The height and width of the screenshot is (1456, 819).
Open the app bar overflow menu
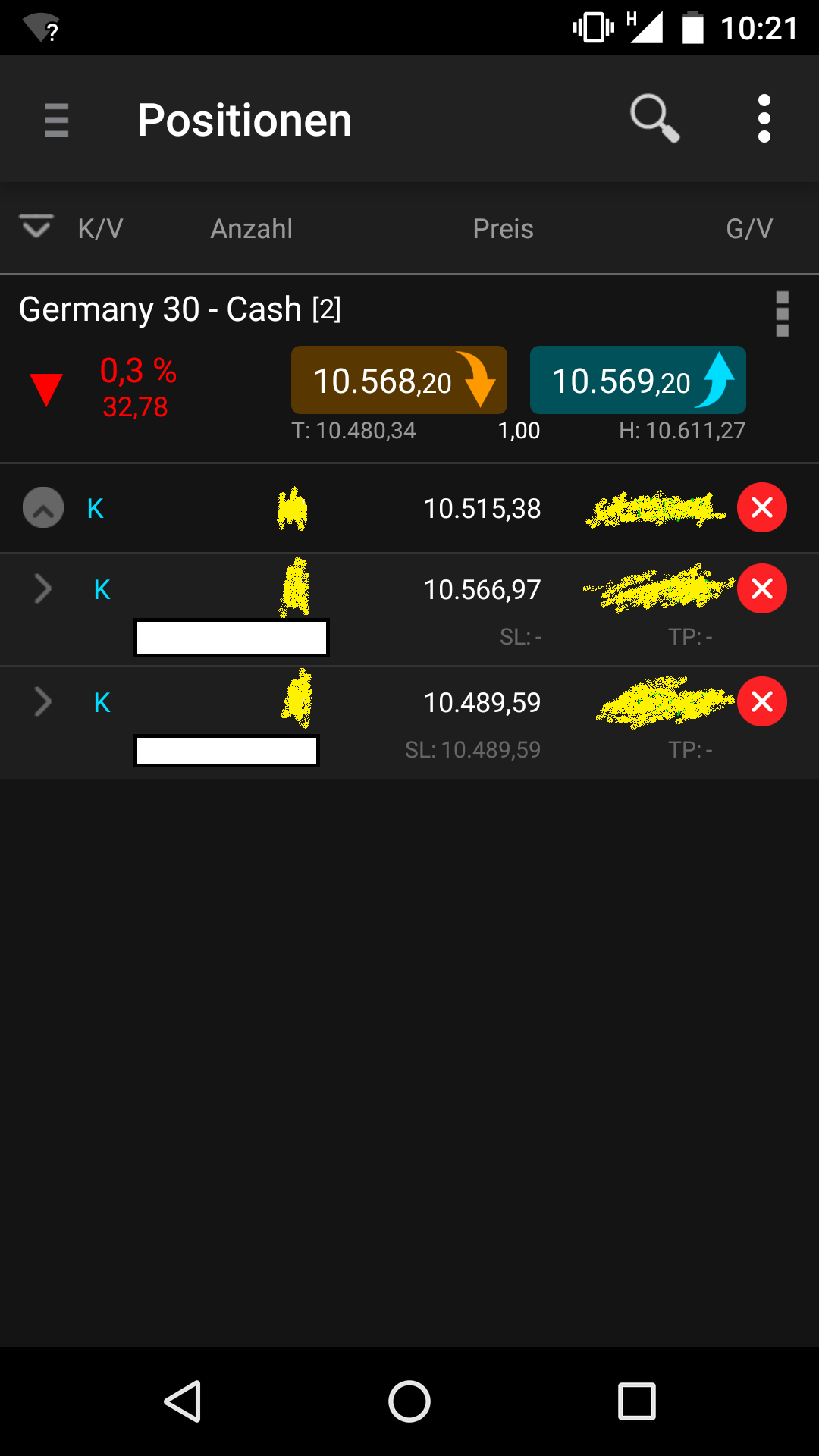coord(764,119)
